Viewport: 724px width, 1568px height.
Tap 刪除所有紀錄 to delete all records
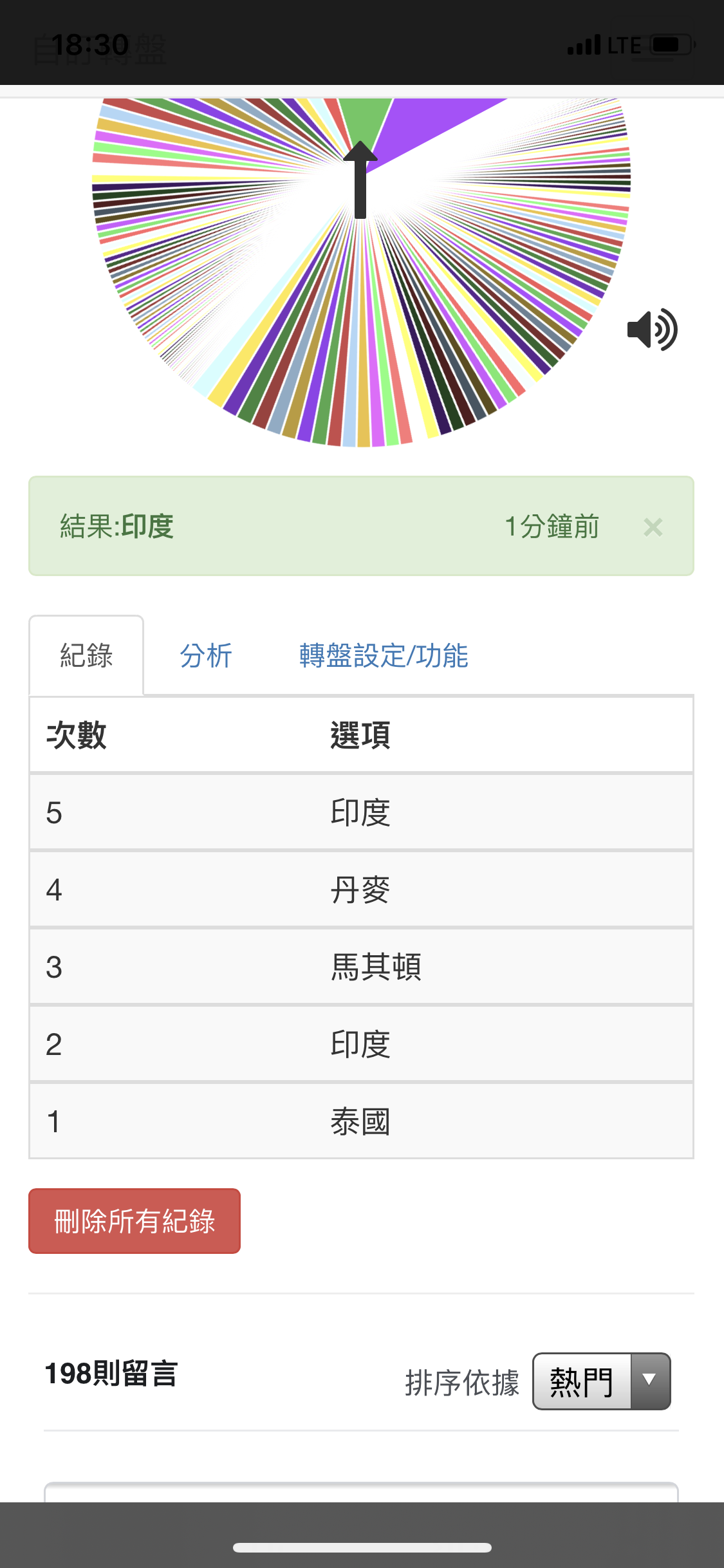click(135, 1221)
